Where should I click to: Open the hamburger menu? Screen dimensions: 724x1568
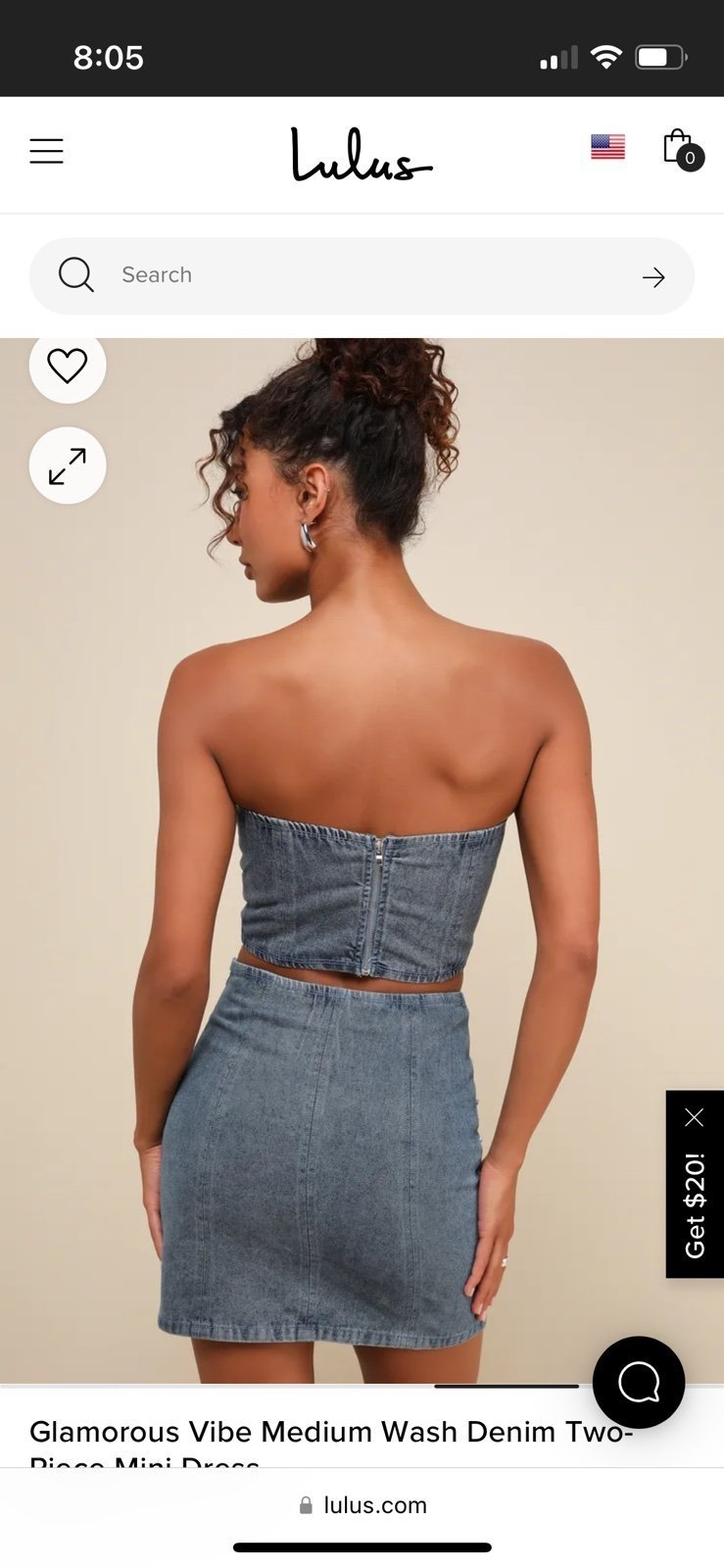pyautogui.click(x=46, y=151)
